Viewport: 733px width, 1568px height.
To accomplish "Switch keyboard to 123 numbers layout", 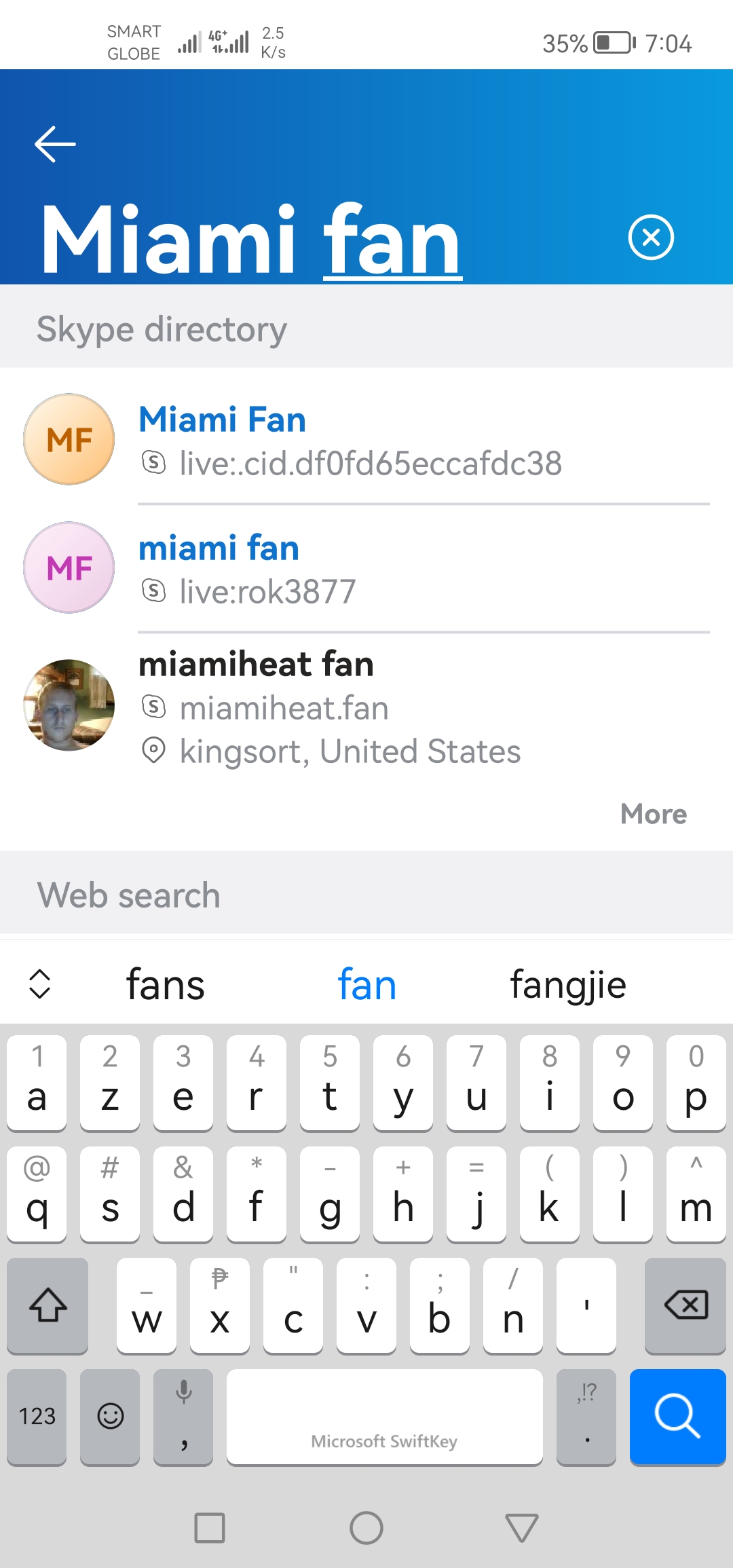I will [x=37, y=1417].
